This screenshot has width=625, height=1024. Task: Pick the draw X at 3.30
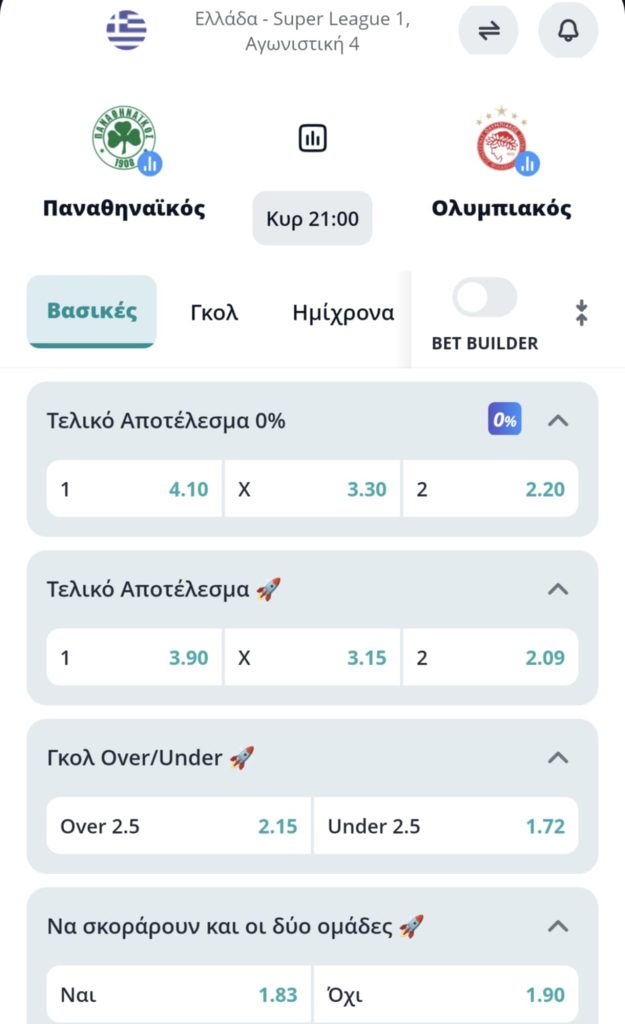point(312,489)
